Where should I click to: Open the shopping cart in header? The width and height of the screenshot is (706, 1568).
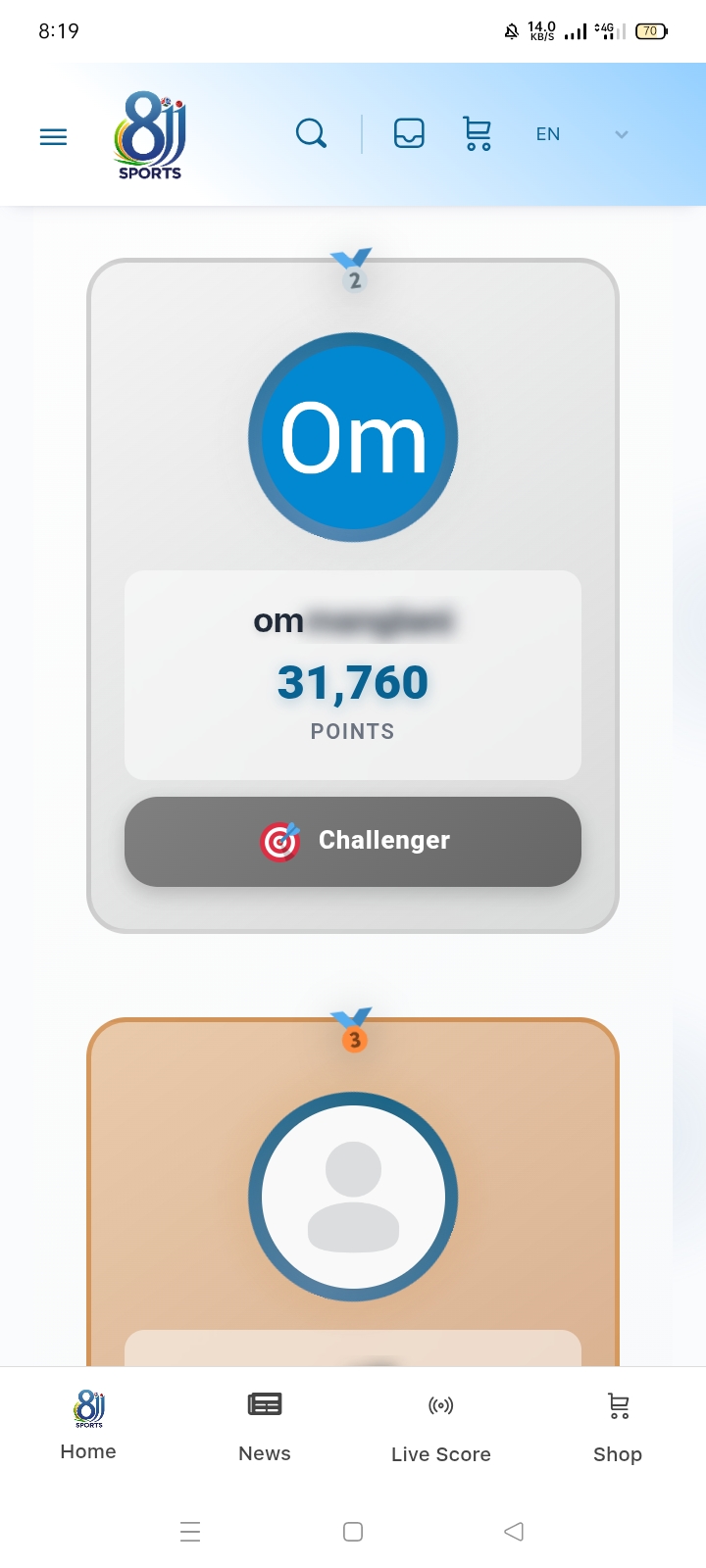click(x=478, y=133)
